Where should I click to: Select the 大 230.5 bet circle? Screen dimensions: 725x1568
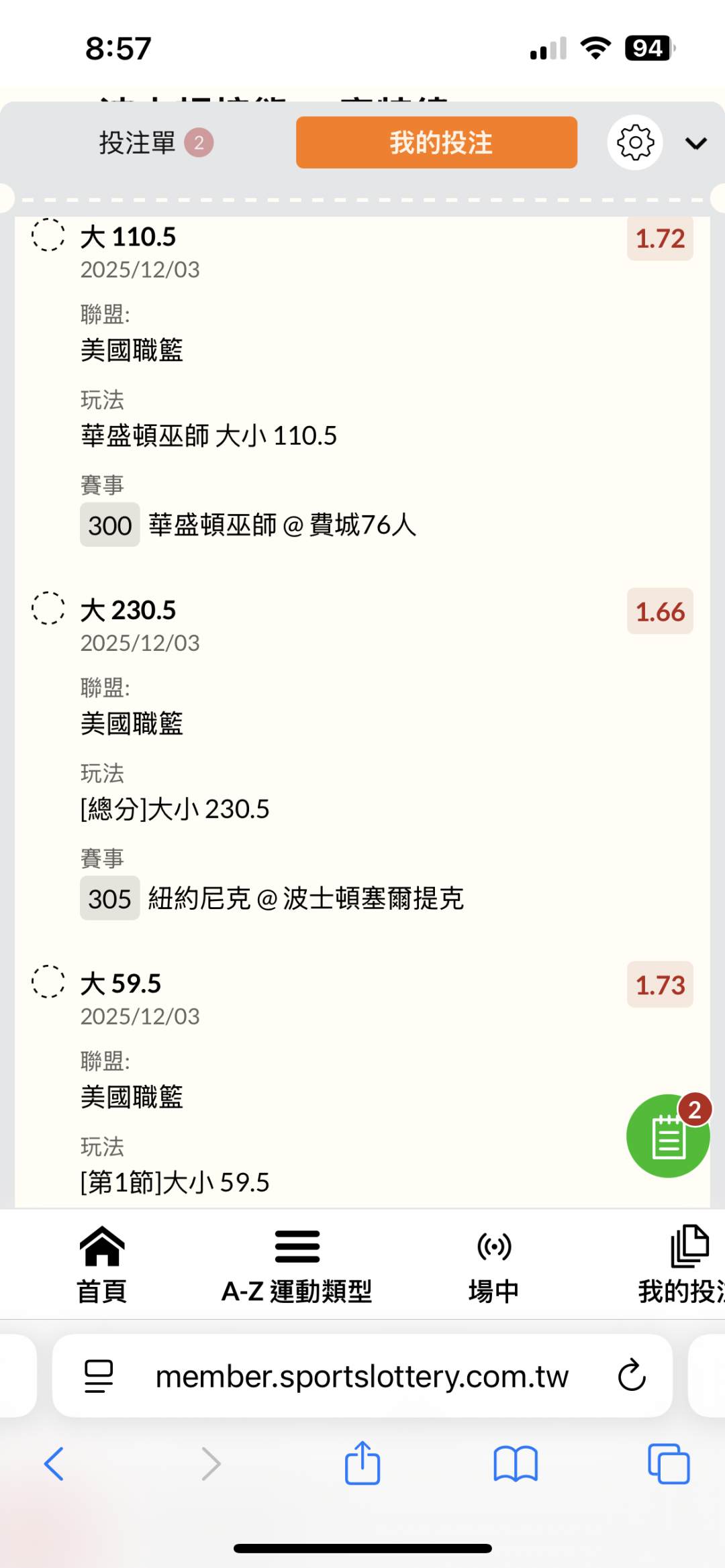tap(48, 609)
